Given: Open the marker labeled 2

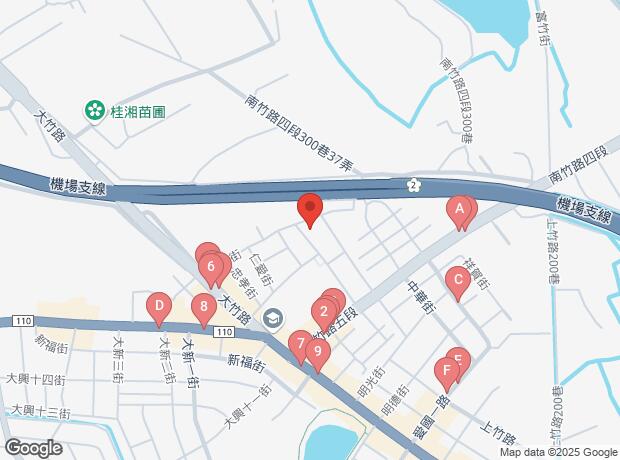Looking at the screenshot, I should pyautogui.click(x=324, y=311).
